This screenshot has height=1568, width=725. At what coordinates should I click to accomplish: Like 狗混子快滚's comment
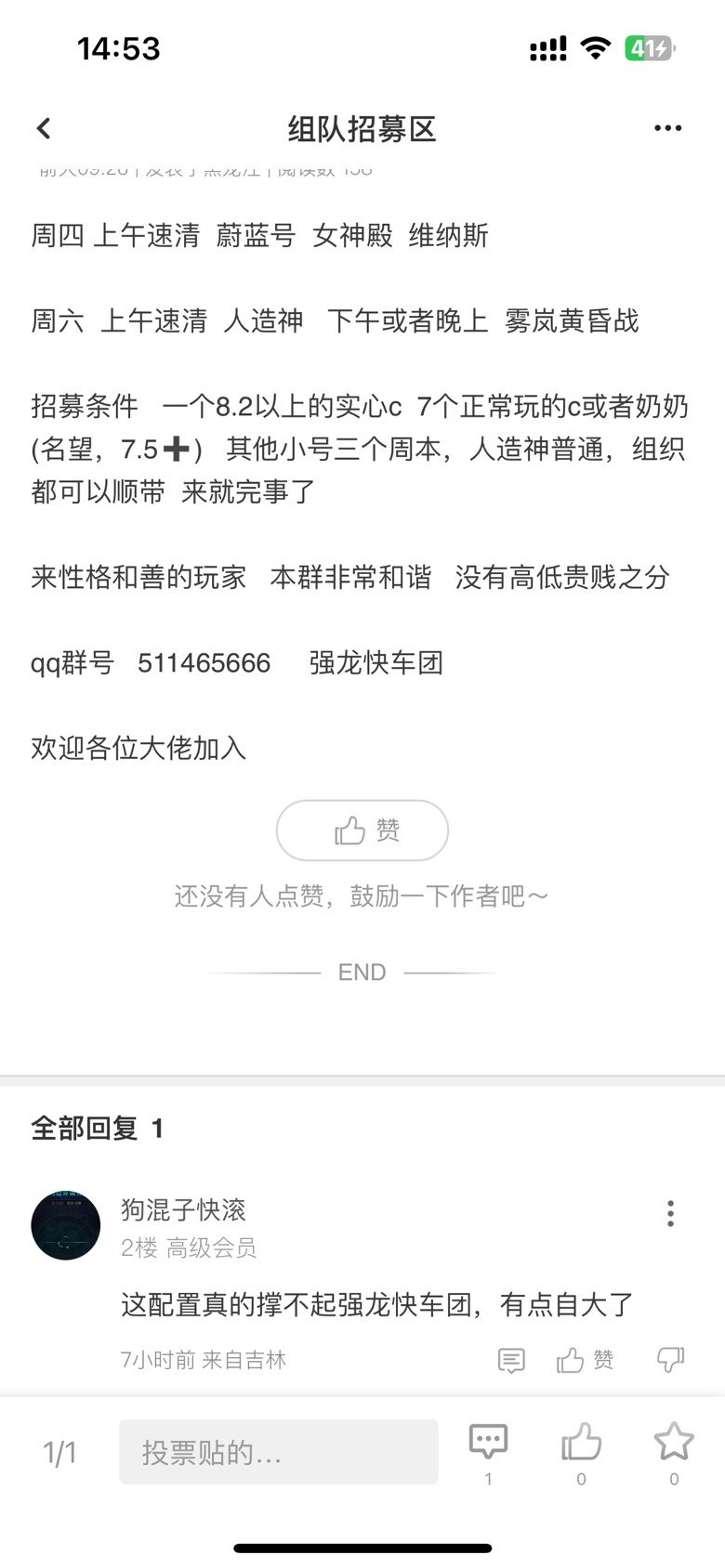click(x=585, y=1361)
